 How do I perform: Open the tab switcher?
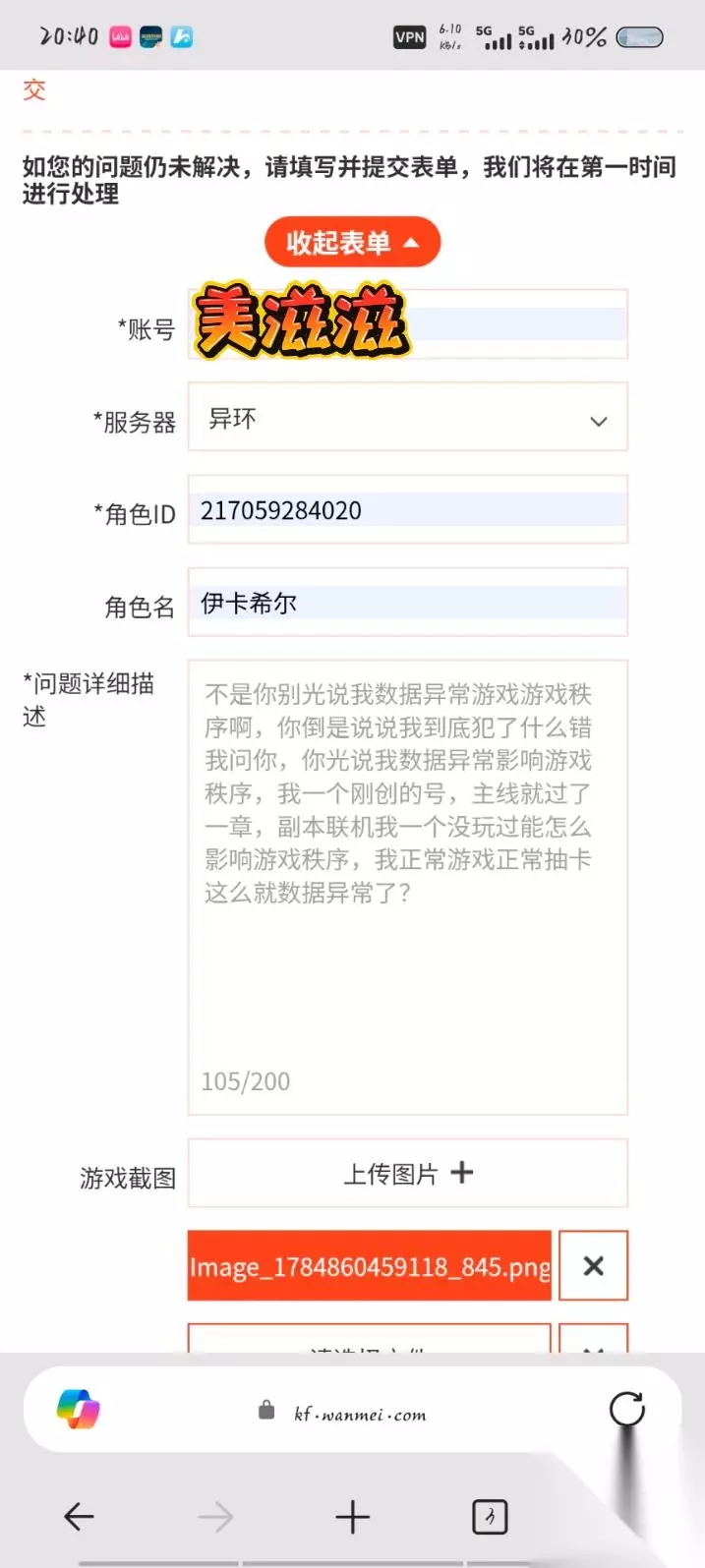coord(490,1517)
